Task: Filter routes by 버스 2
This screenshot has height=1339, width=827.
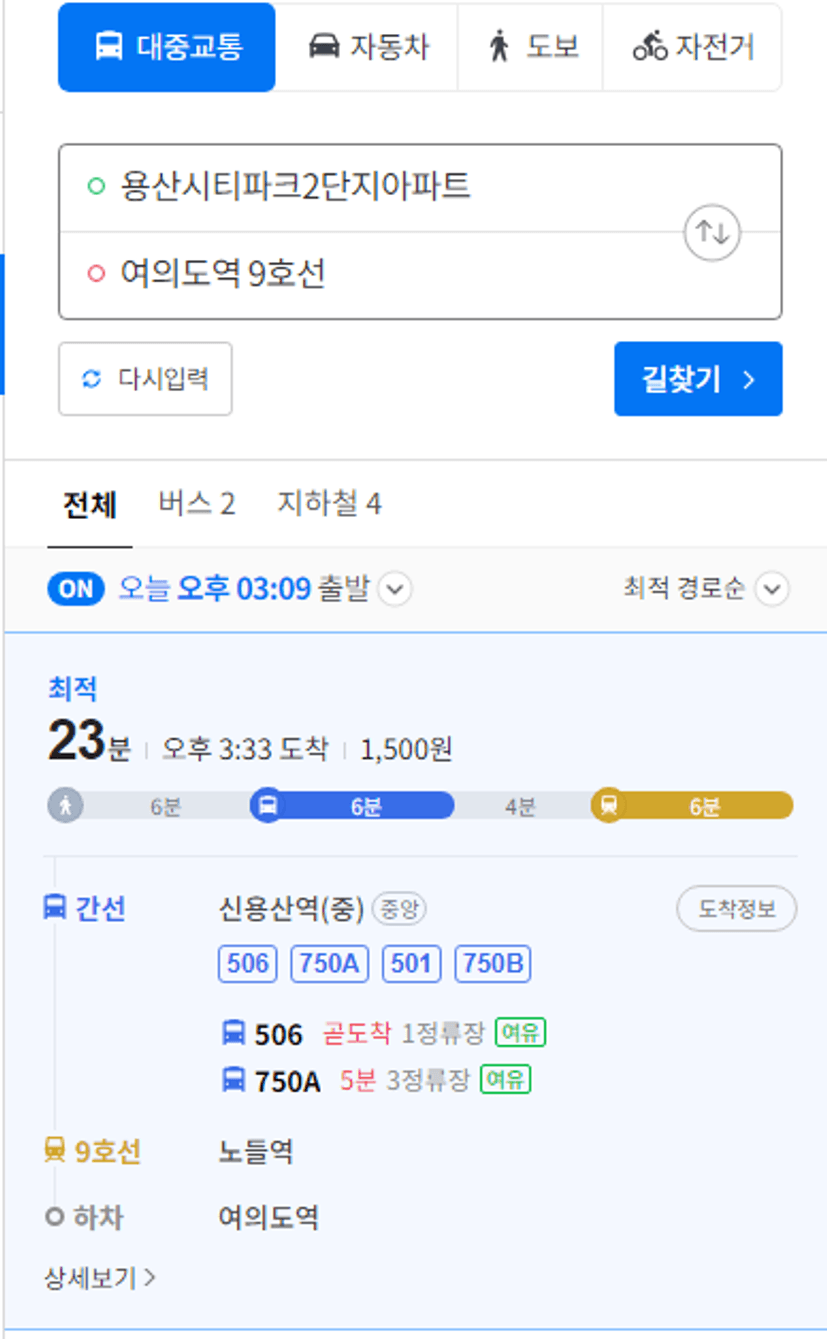Action: 197,504
